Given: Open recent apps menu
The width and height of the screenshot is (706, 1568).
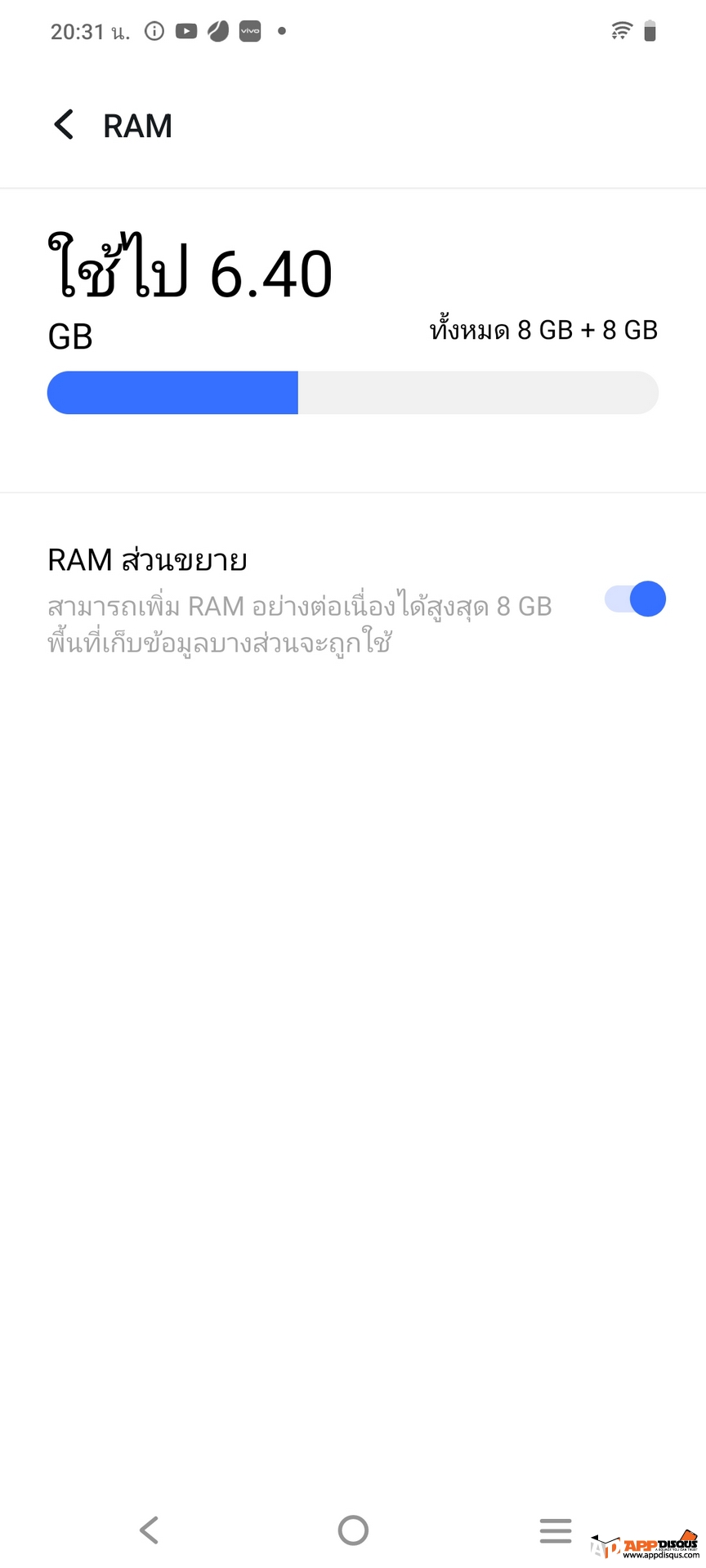Looking at the screenshot, I should 556,1530.
